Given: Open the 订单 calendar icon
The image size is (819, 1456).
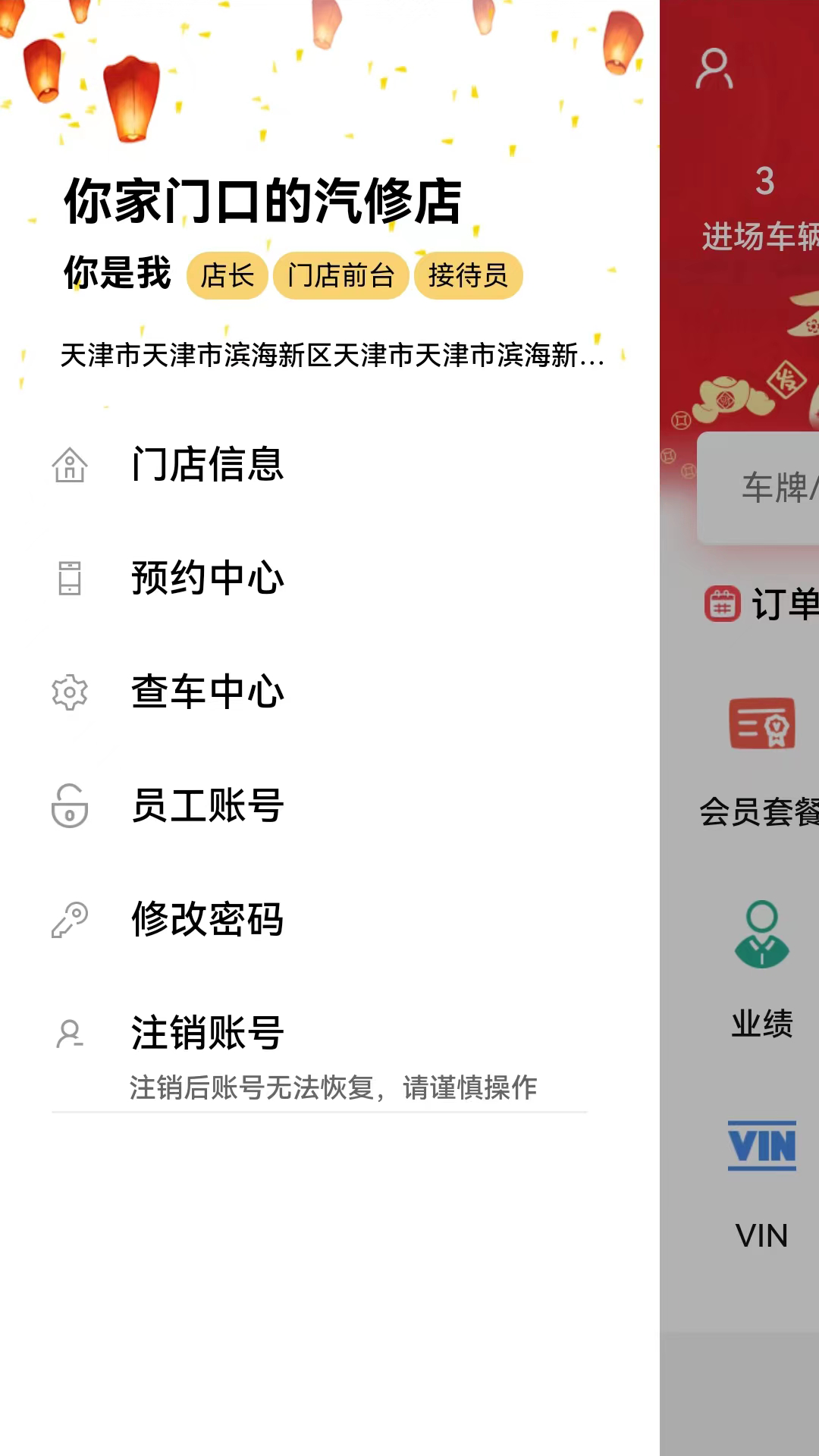Looking at the screenshot, I should (723, 605).
